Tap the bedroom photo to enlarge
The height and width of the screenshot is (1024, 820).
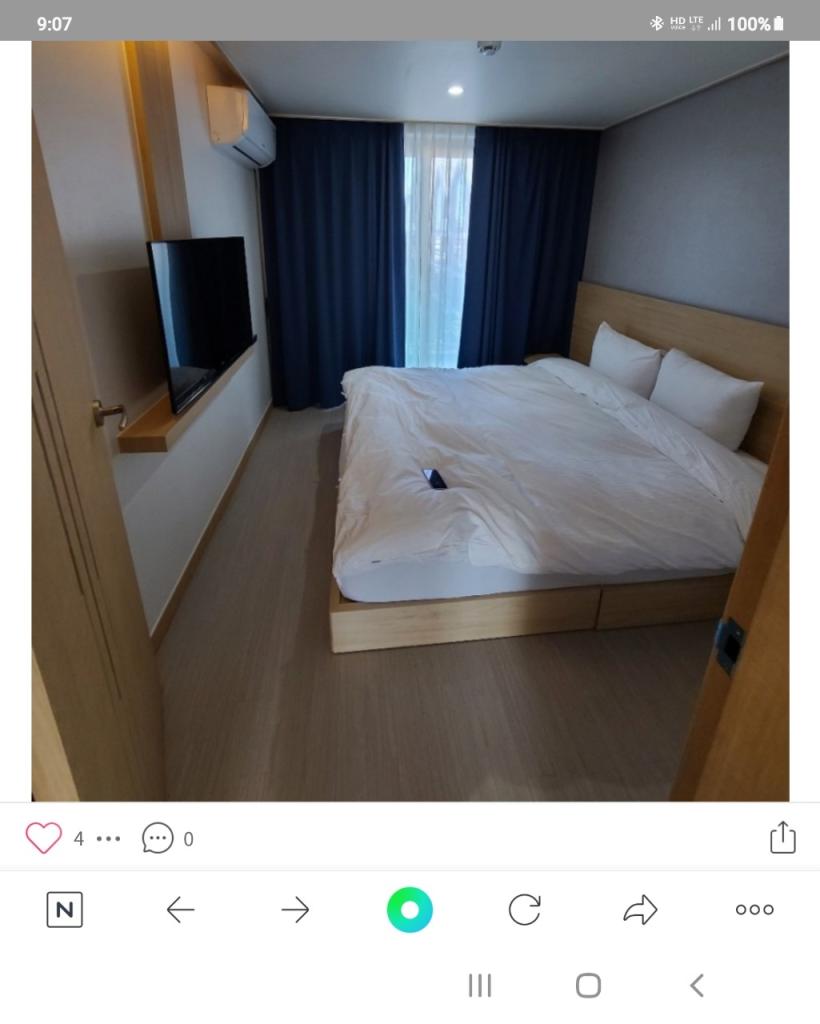pyautogui.click(x=410, y=420)
